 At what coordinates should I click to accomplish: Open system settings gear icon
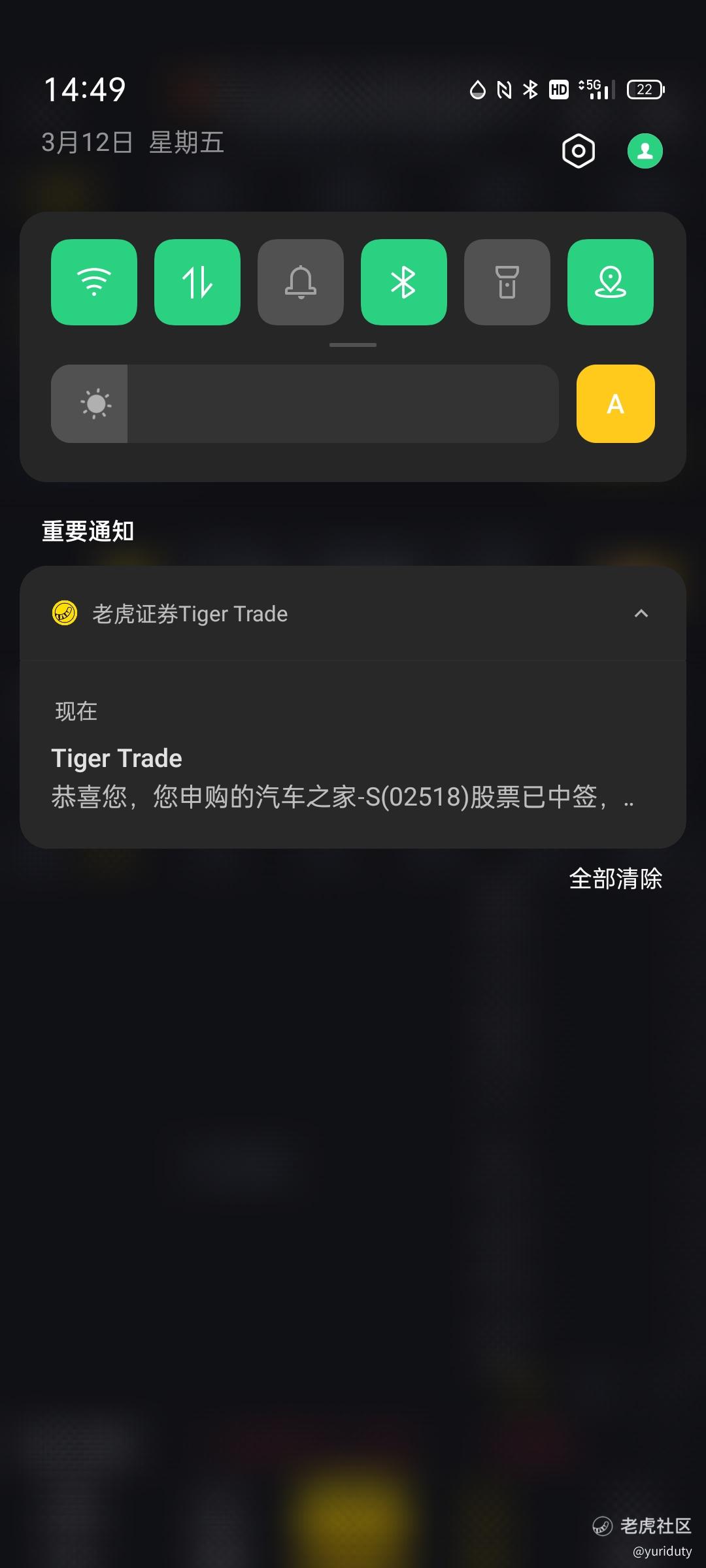[579, 152]
